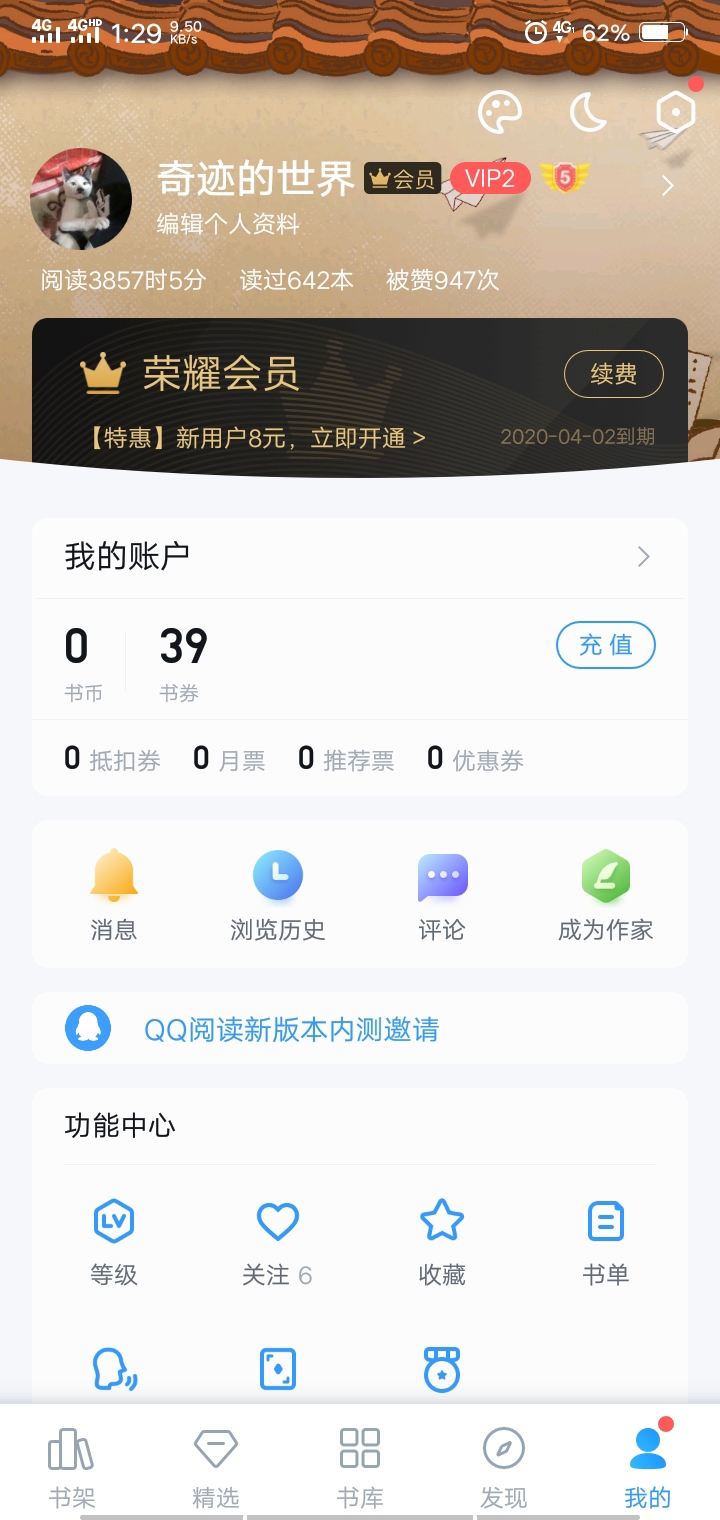
Task: Tap the 续费 renew button
Action: (x=614, y=374)
